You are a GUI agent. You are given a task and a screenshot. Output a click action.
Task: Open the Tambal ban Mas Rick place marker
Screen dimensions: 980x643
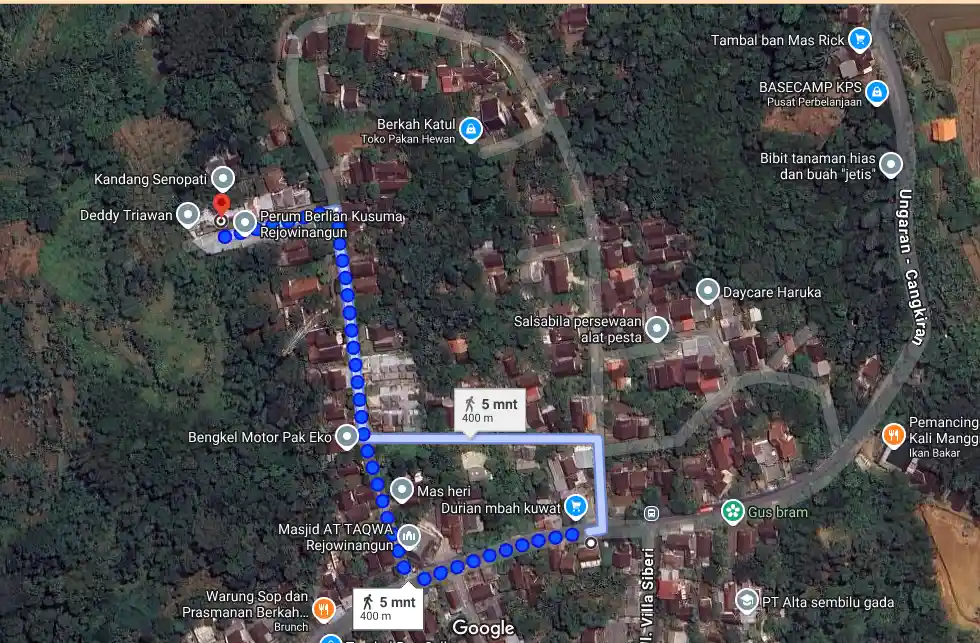(858, 40)
